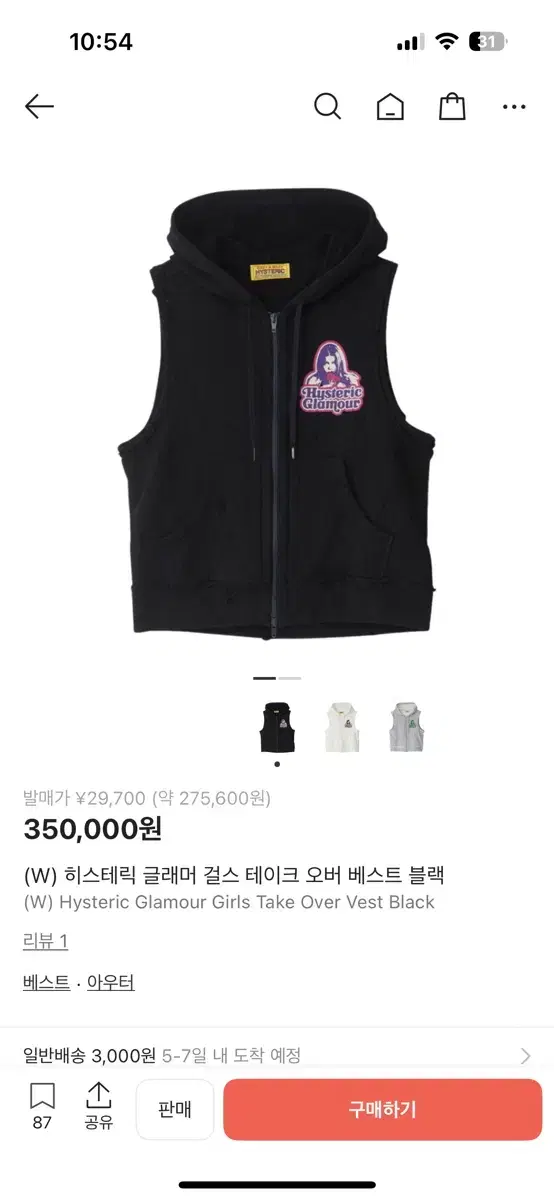Select the gray vest color thumbnail
This screenshot has height=1200, width=554.
pos(407,727)
